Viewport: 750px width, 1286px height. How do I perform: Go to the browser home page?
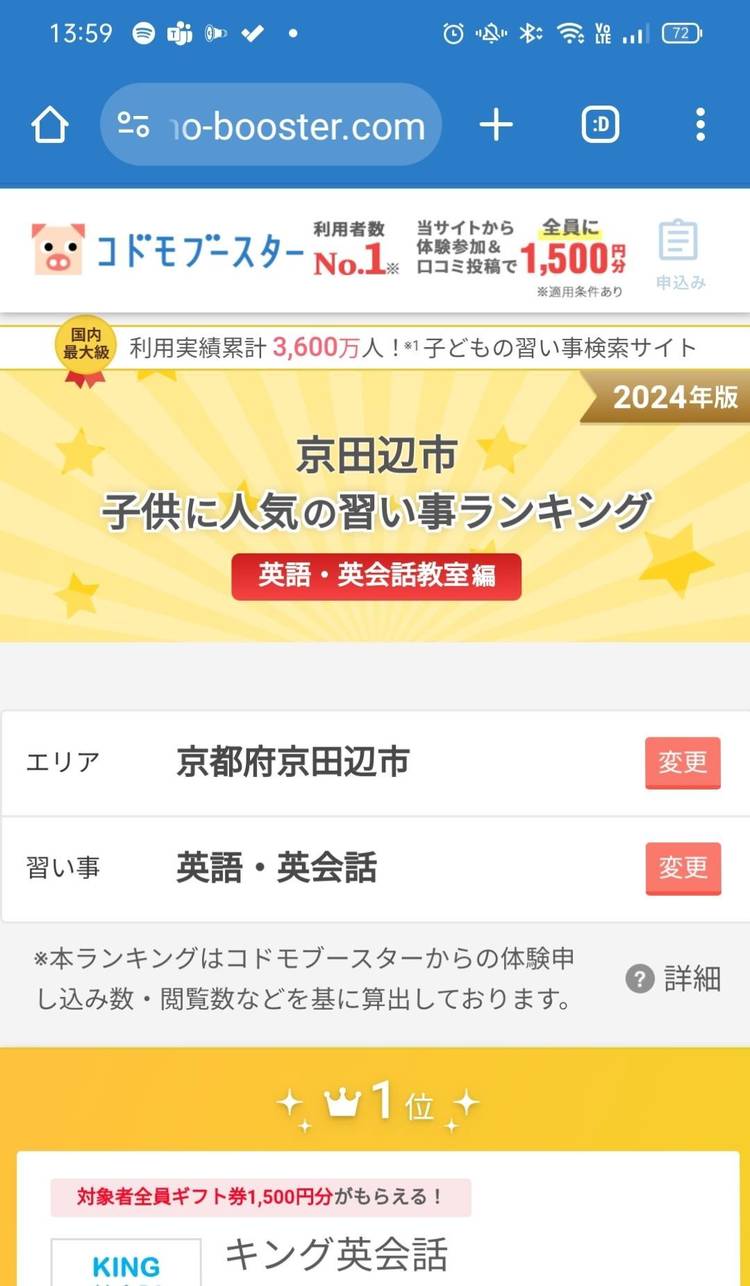[x=49, y=125]
